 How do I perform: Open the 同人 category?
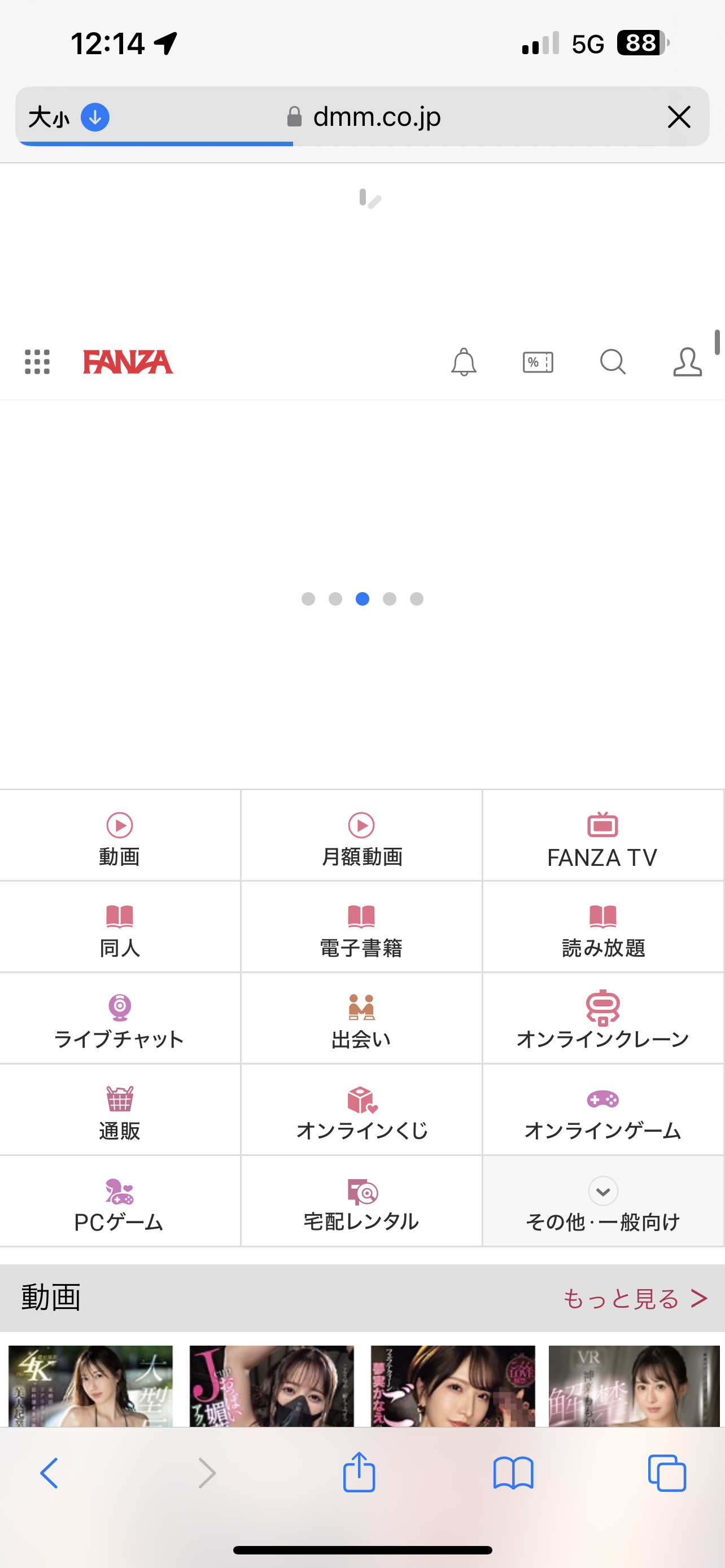120,926
